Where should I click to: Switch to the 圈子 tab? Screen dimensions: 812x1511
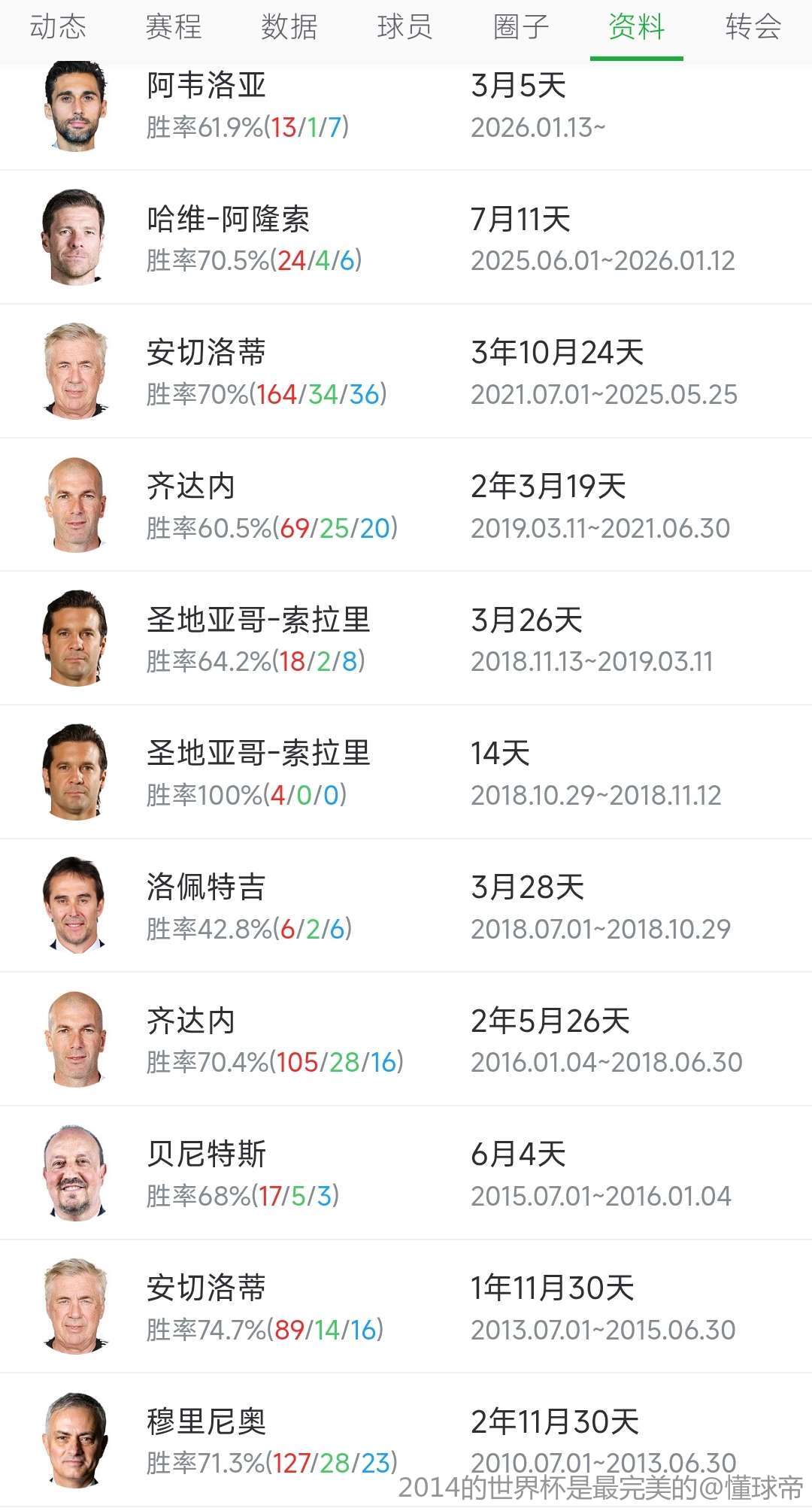[521, 28]
